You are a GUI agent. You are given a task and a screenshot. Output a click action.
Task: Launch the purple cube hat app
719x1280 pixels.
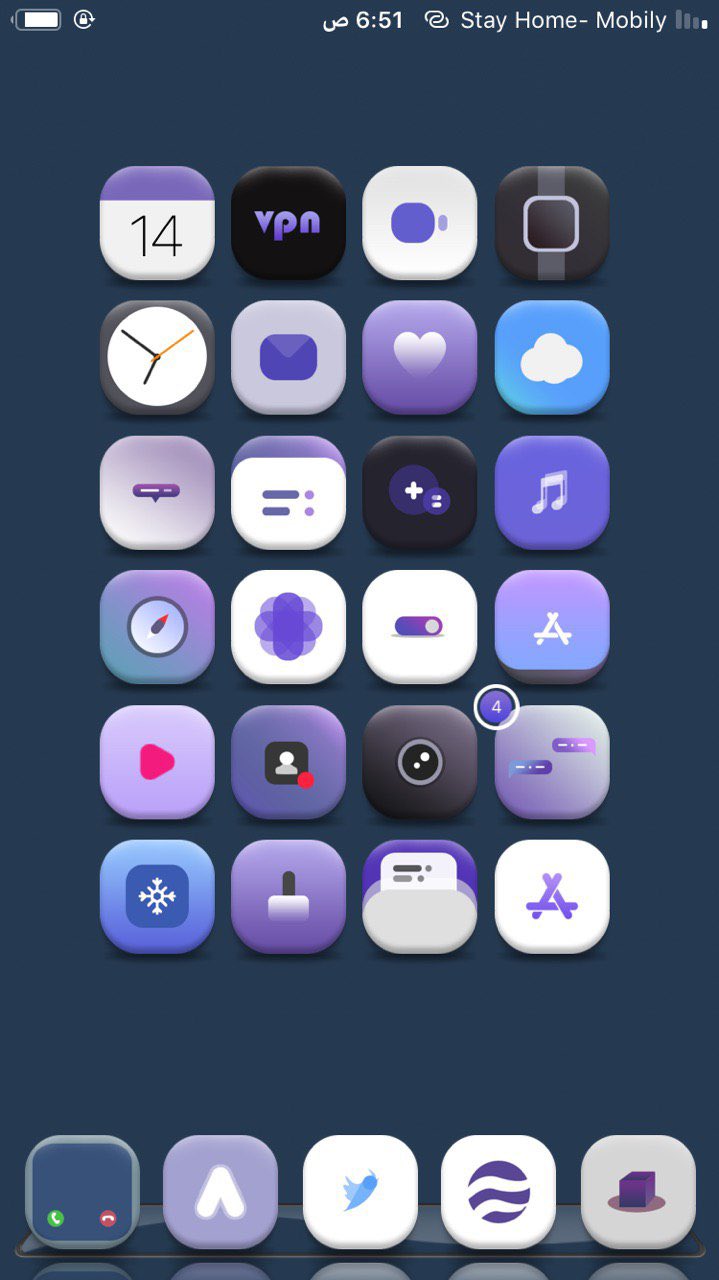(x=638, y=1192)
